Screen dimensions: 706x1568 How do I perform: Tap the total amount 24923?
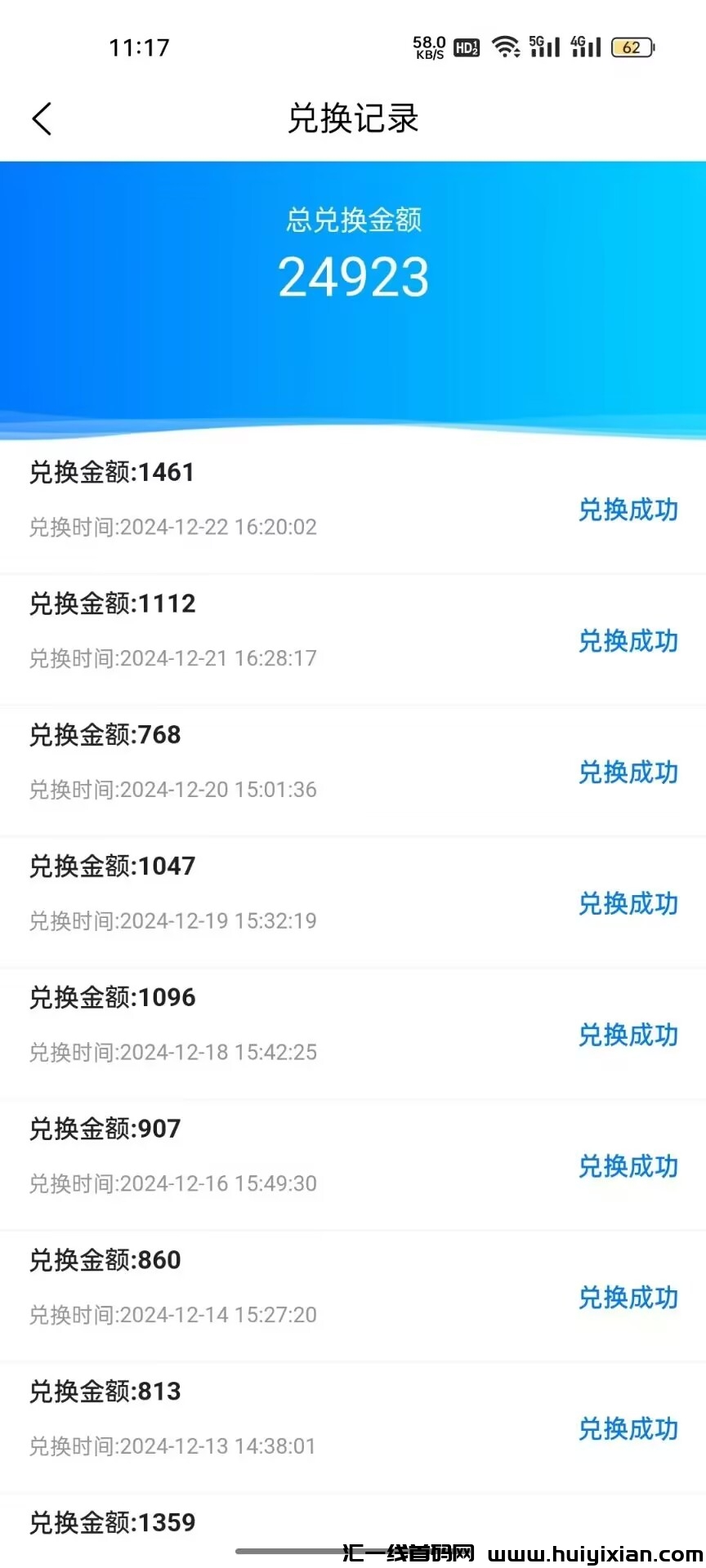352,278
